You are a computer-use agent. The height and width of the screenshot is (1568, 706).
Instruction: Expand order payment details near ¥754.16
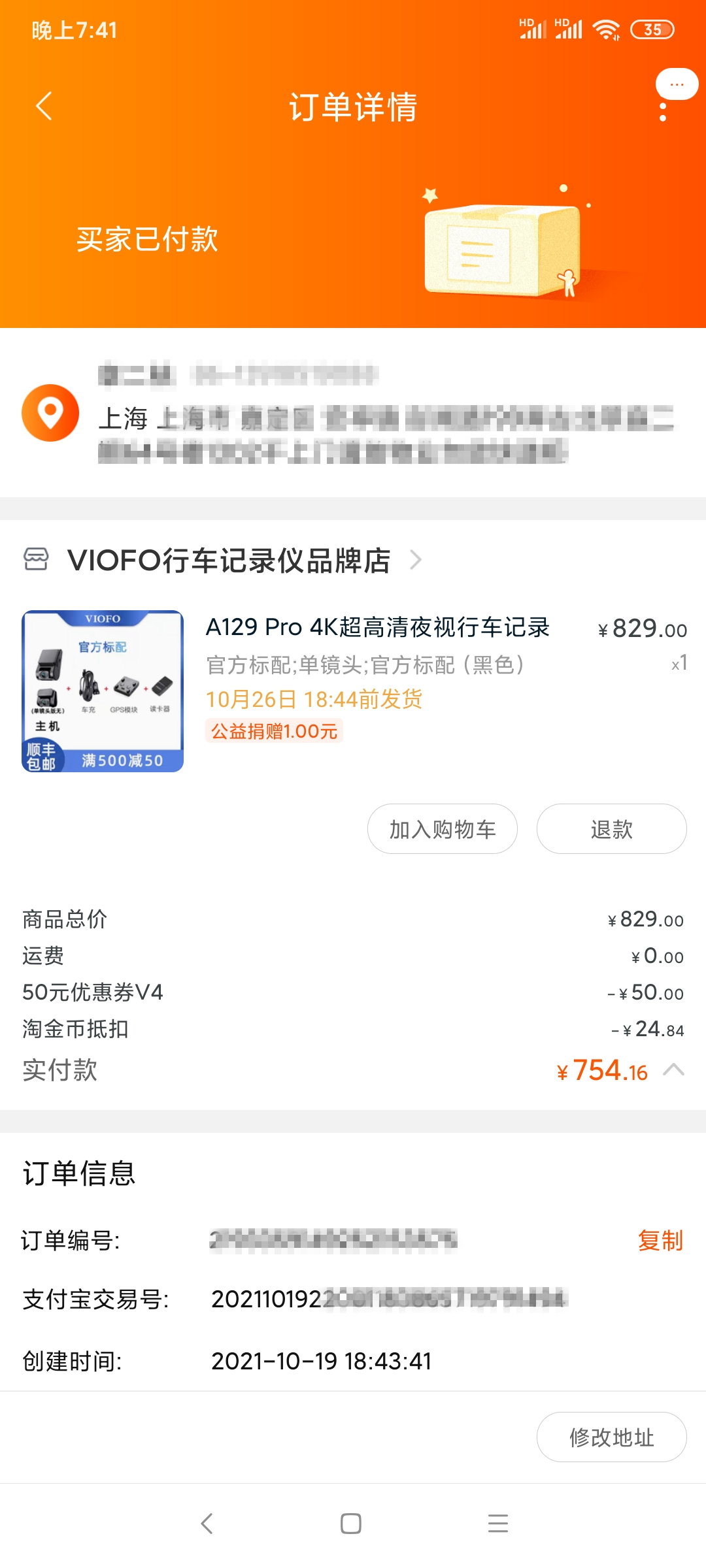[x=673, y=1071]
